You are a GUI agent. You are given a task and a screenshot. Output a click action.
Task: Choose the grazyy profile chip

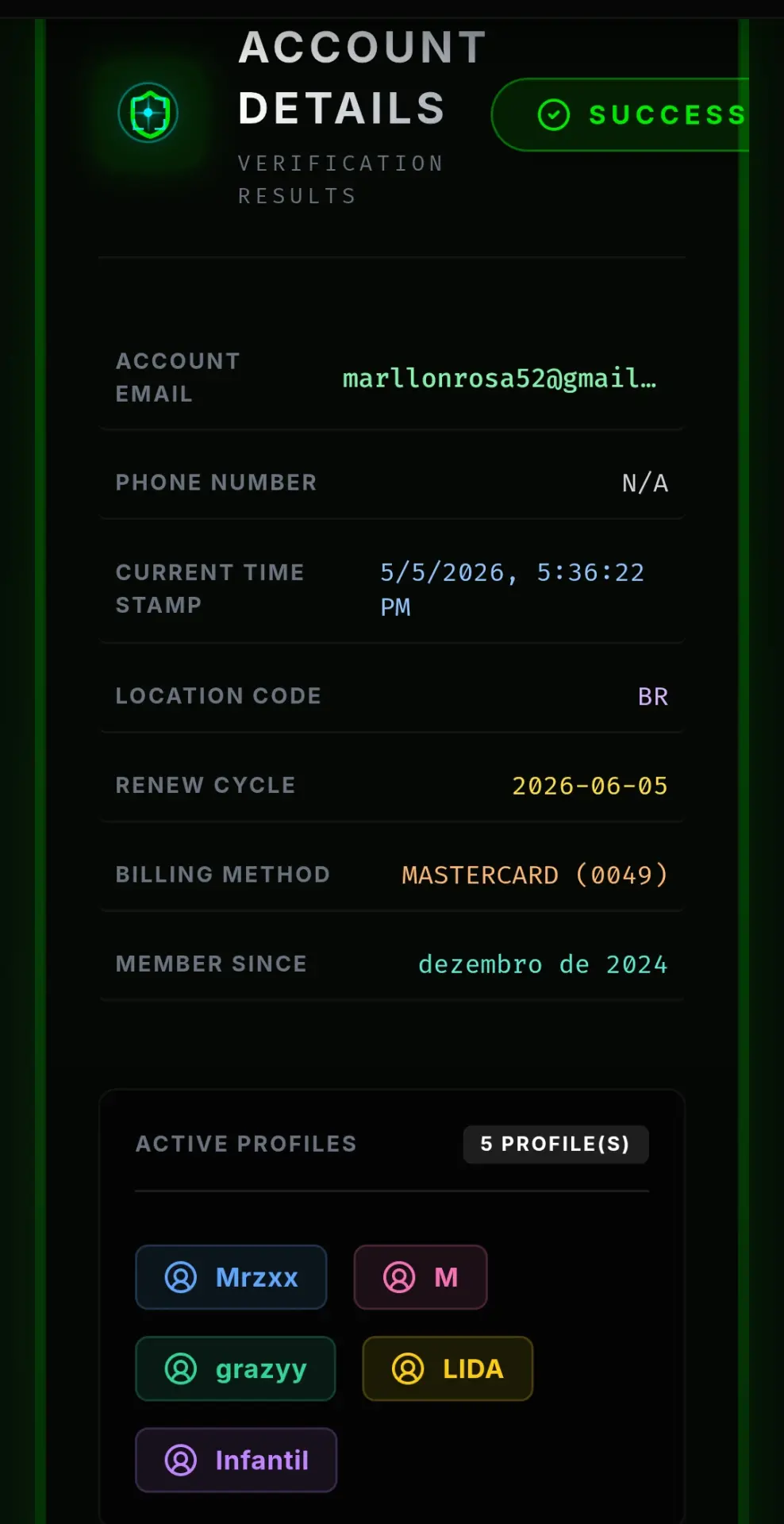coord(235,1368)
